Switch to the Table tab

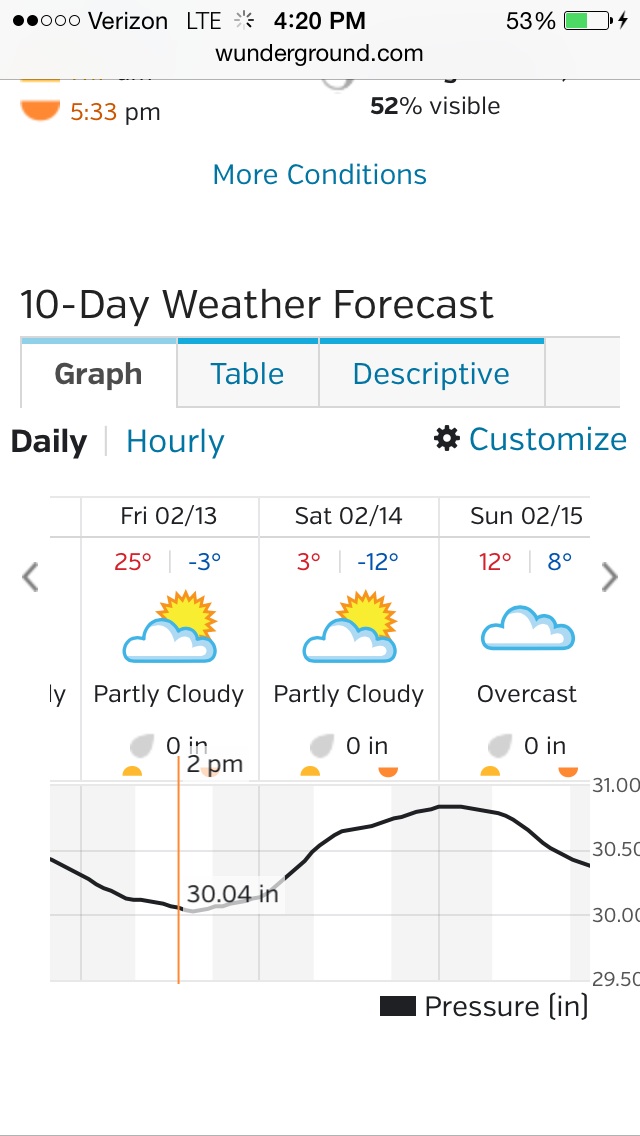[x=247, y=373]
